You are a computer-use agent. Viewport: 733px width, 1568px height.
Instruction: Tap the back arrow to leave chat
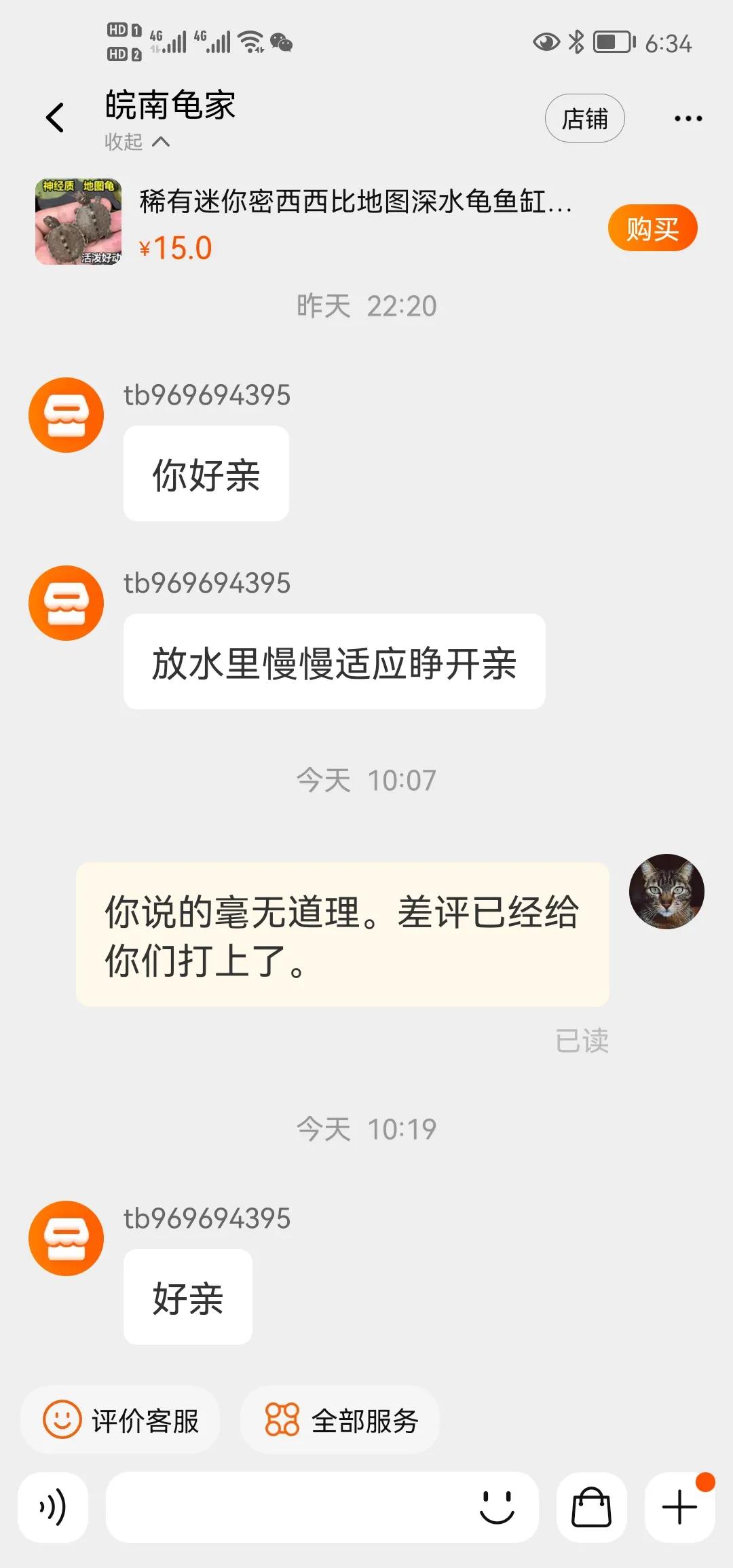(x=56, y=117)
